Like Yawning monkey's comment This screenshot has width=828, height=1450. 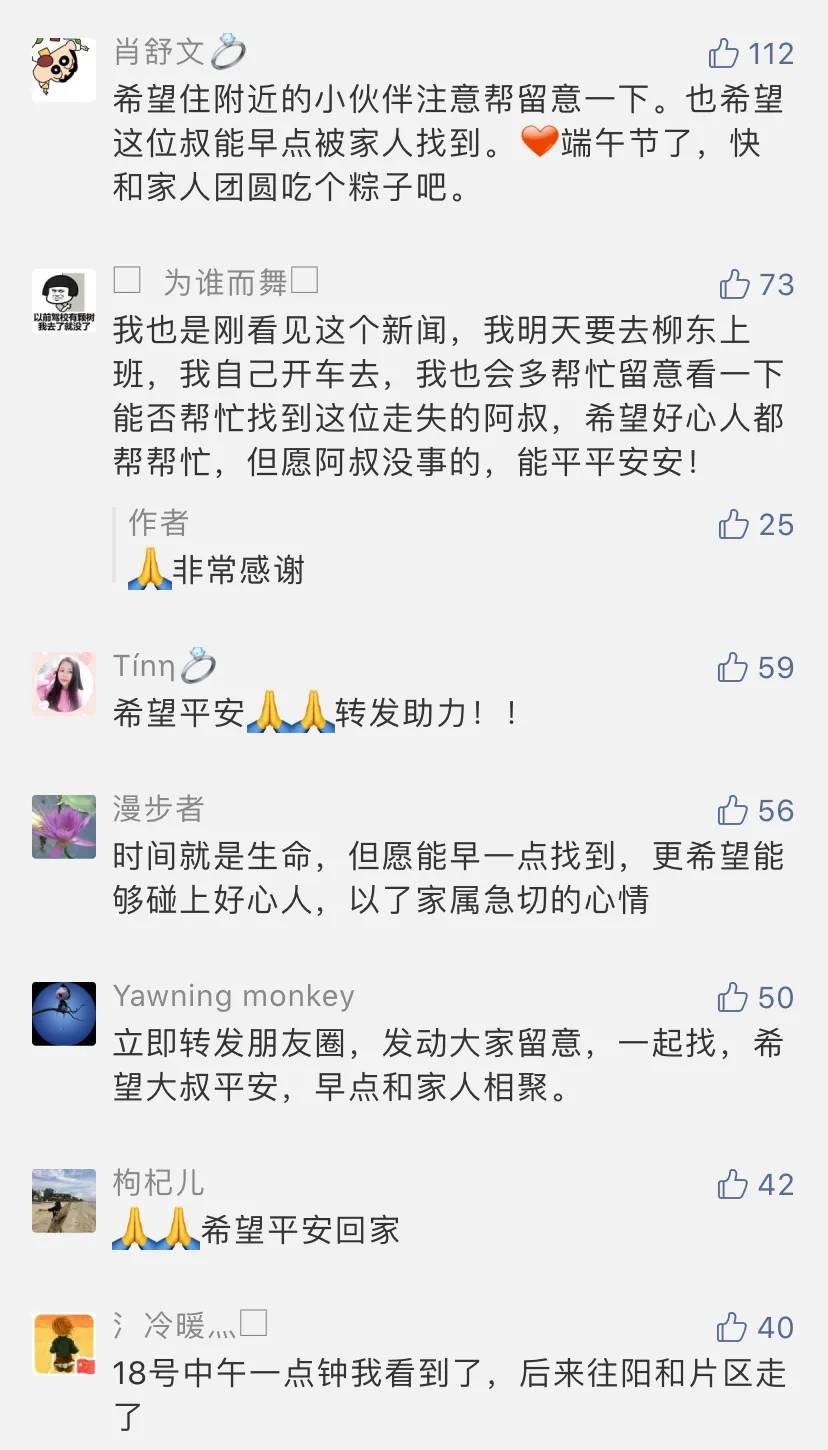click(x=733, y=997)
